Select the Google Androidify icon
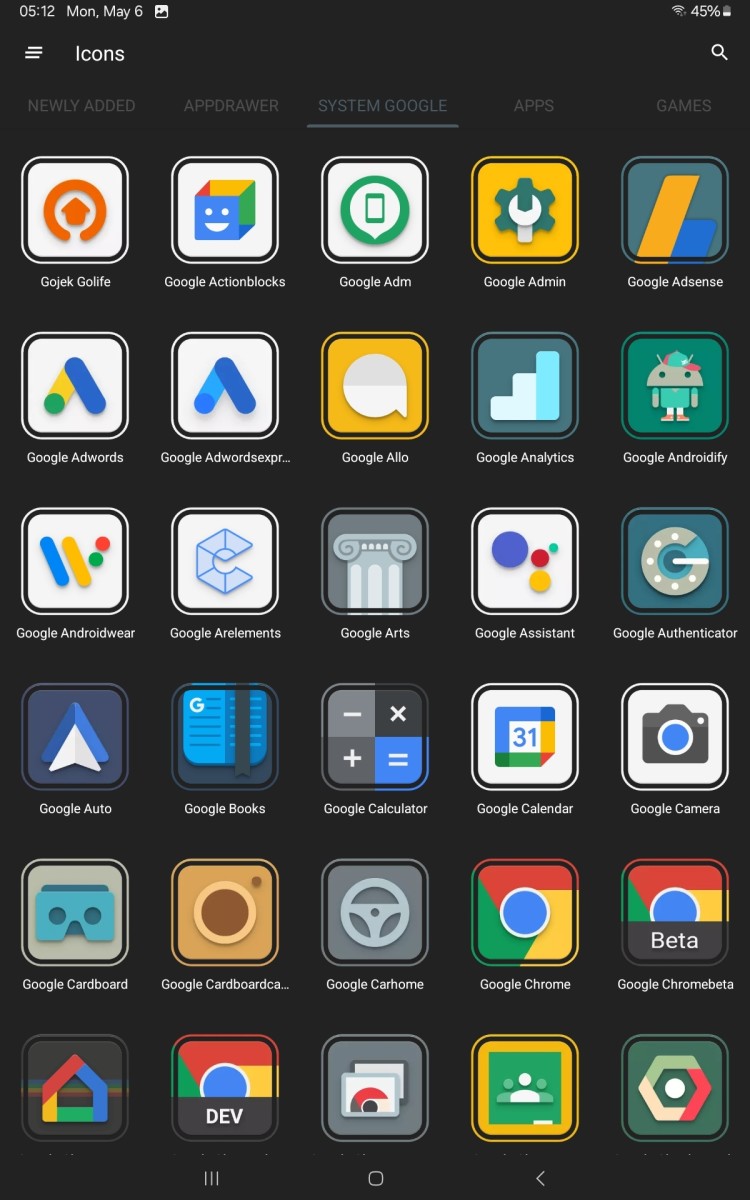The height and width of the screenshot is (1200, 750). (x=675, y=385)
